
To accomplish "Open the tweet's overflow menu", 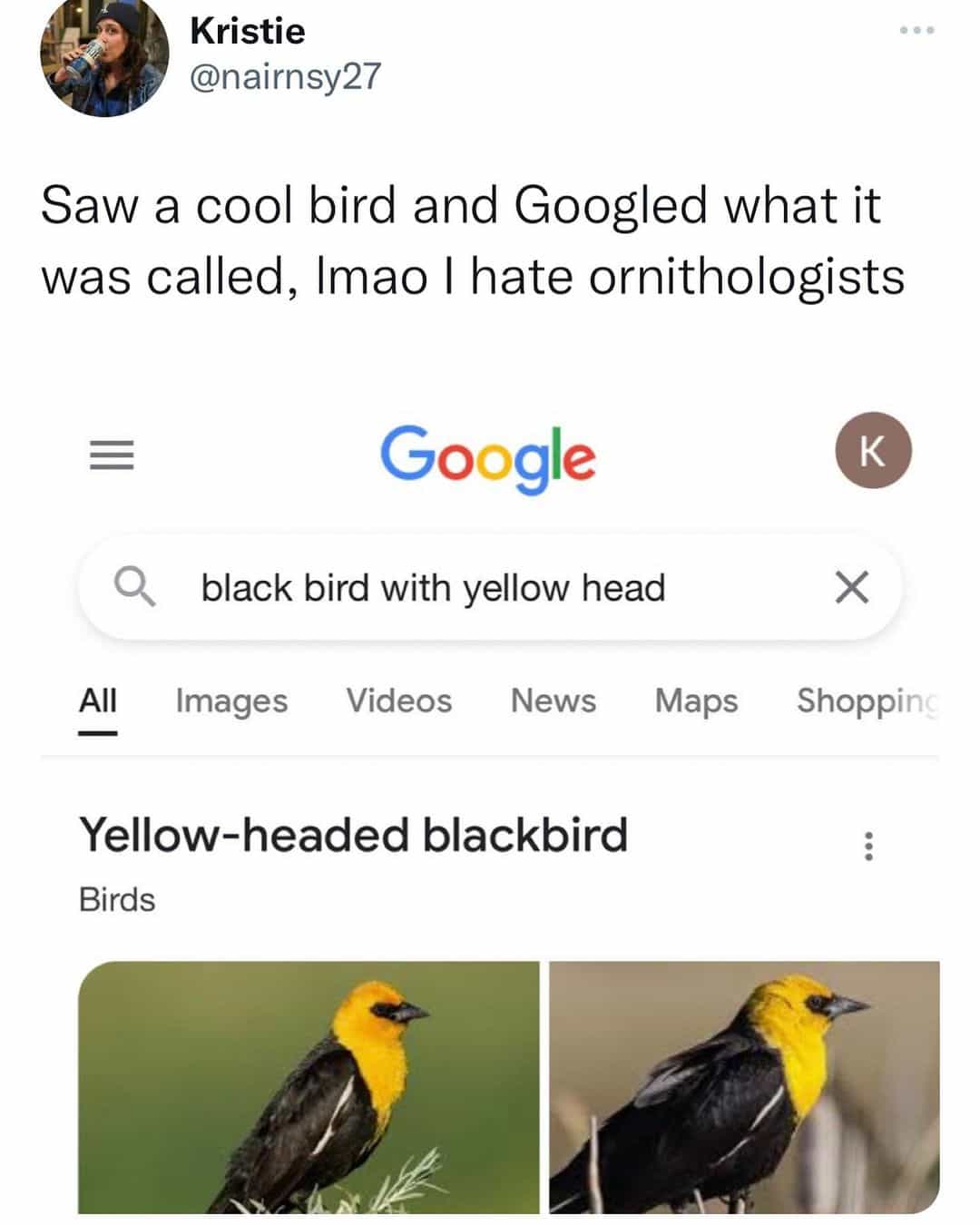I will [916, 31].
